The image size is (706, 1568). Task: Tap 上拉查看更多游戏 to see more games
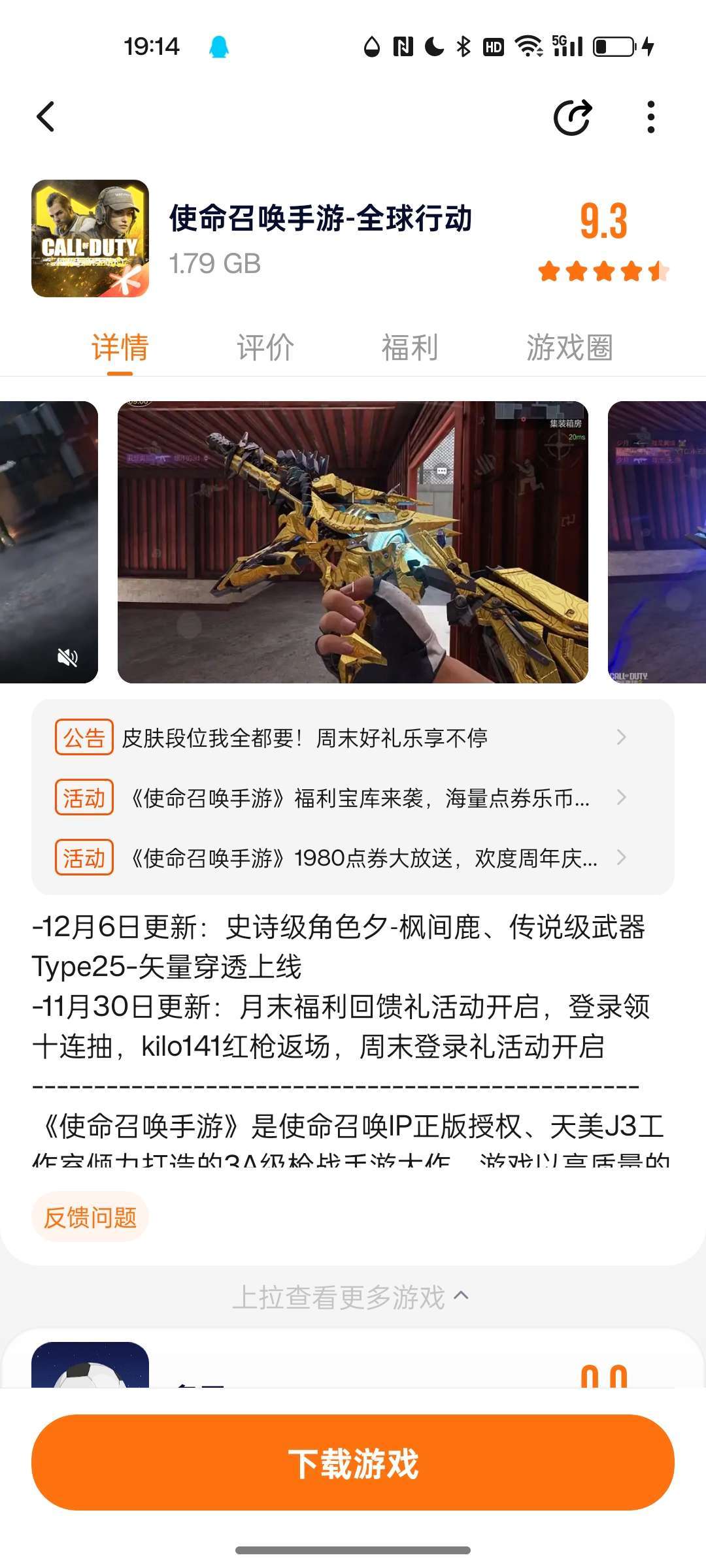point(350,1298)
